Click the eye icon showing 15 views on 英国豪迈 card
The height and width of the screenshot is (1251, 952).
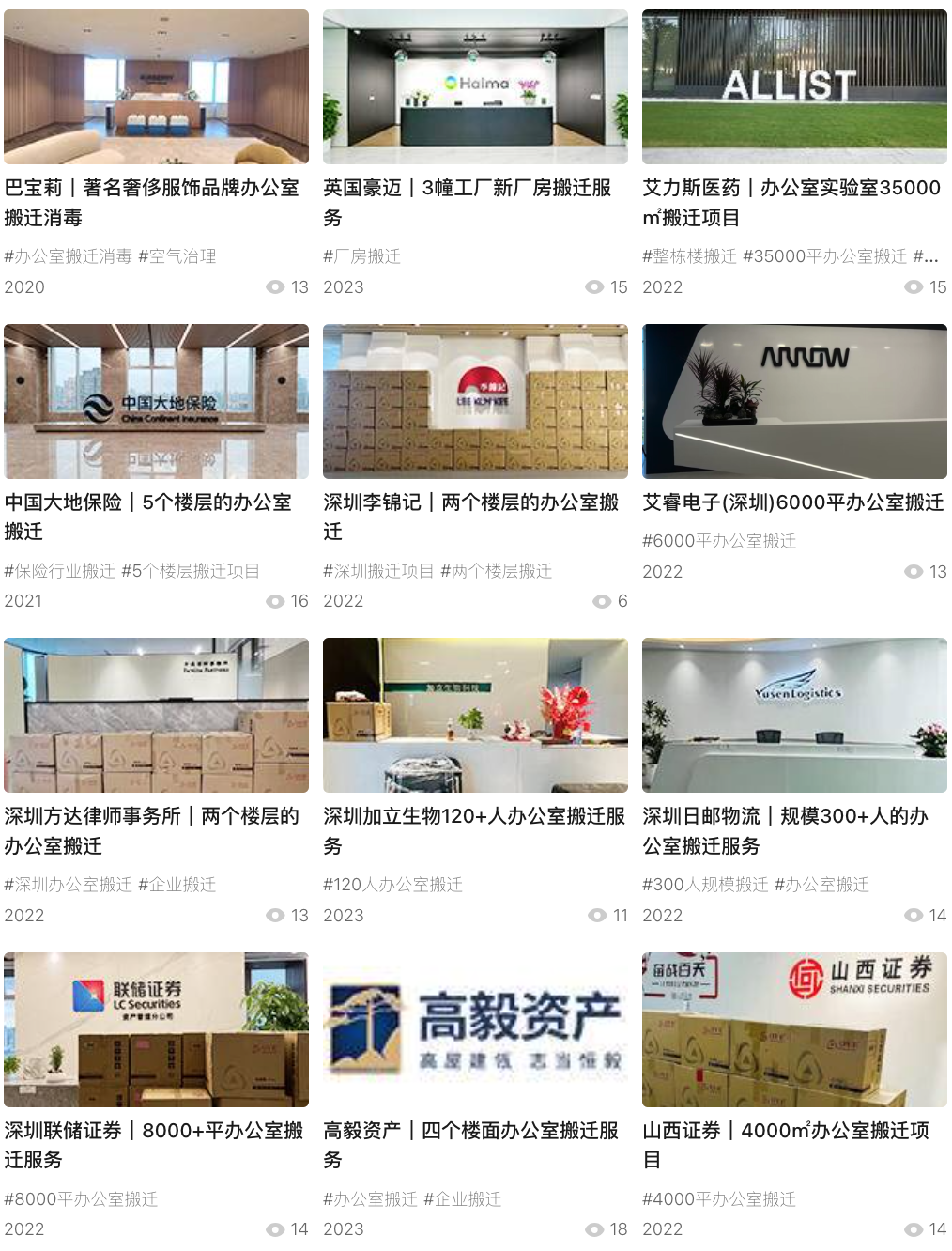(x=593, y=287)
